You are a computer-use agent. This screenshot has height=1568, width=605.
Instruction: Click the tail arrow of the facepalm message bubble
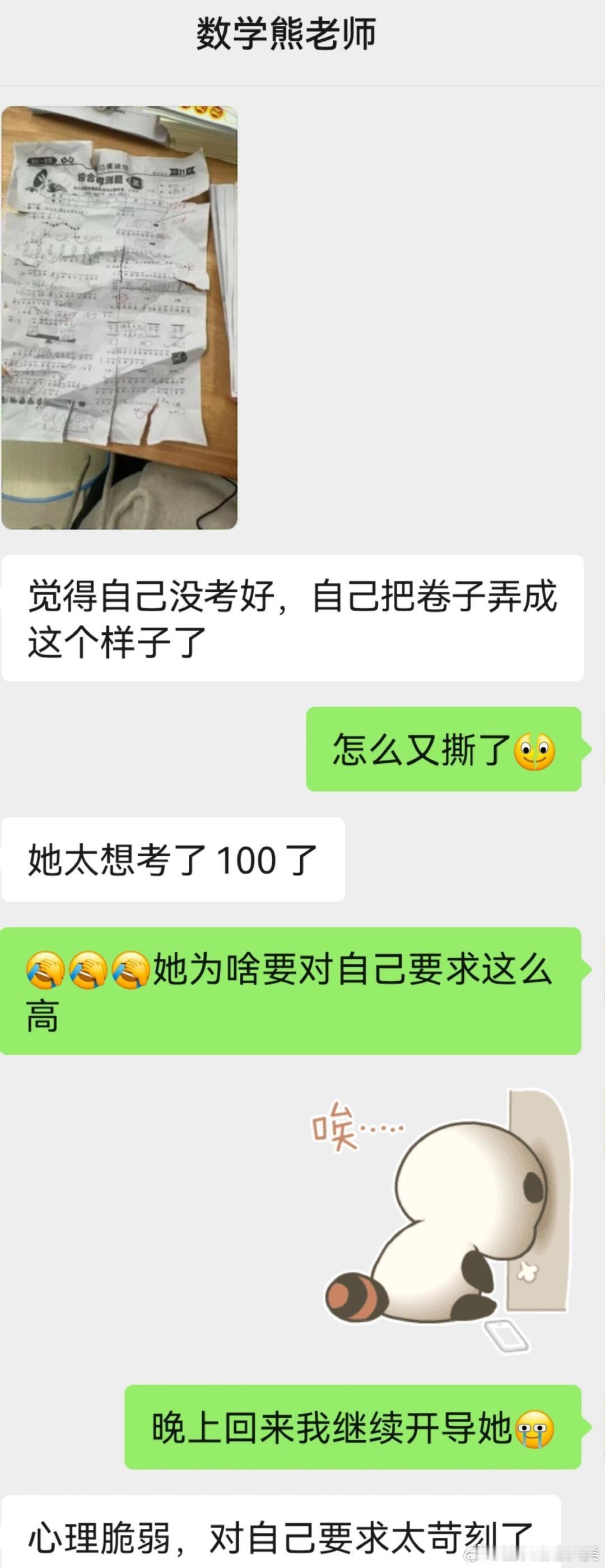point(586,969)
